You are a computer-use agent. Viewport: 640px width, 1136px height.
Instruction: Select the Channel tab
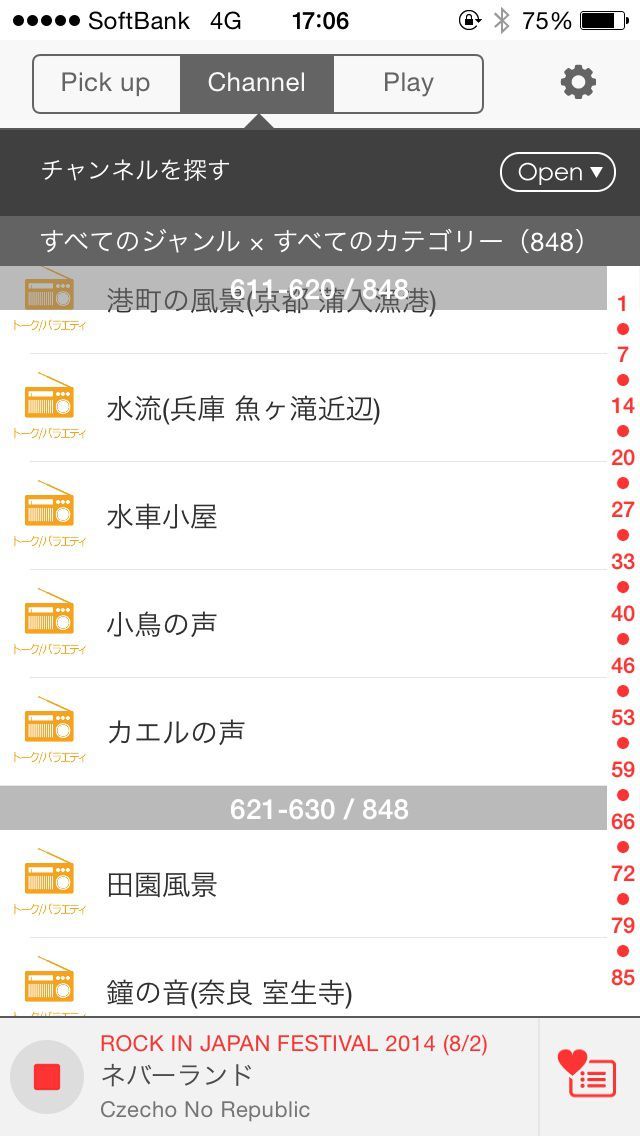(x=257, y=83)
